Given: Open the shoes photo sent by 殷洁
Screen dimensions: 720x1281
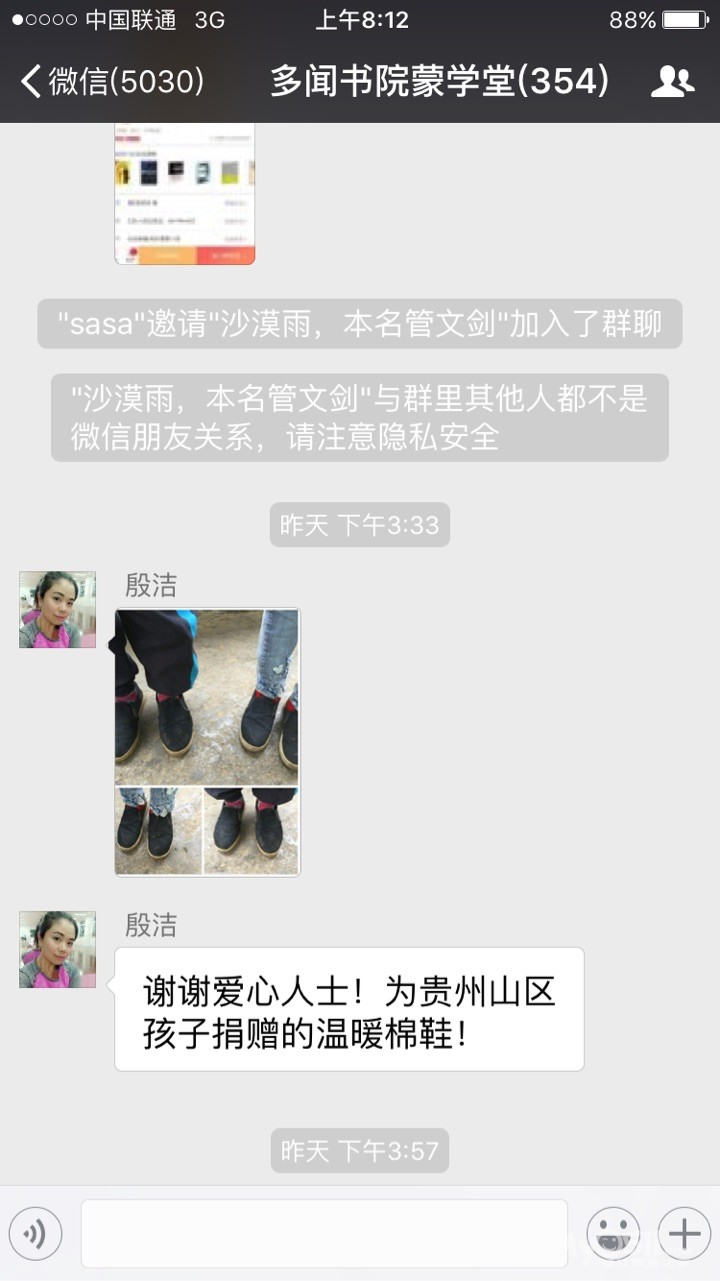Looking at the screenshot, I should (207, 742).
